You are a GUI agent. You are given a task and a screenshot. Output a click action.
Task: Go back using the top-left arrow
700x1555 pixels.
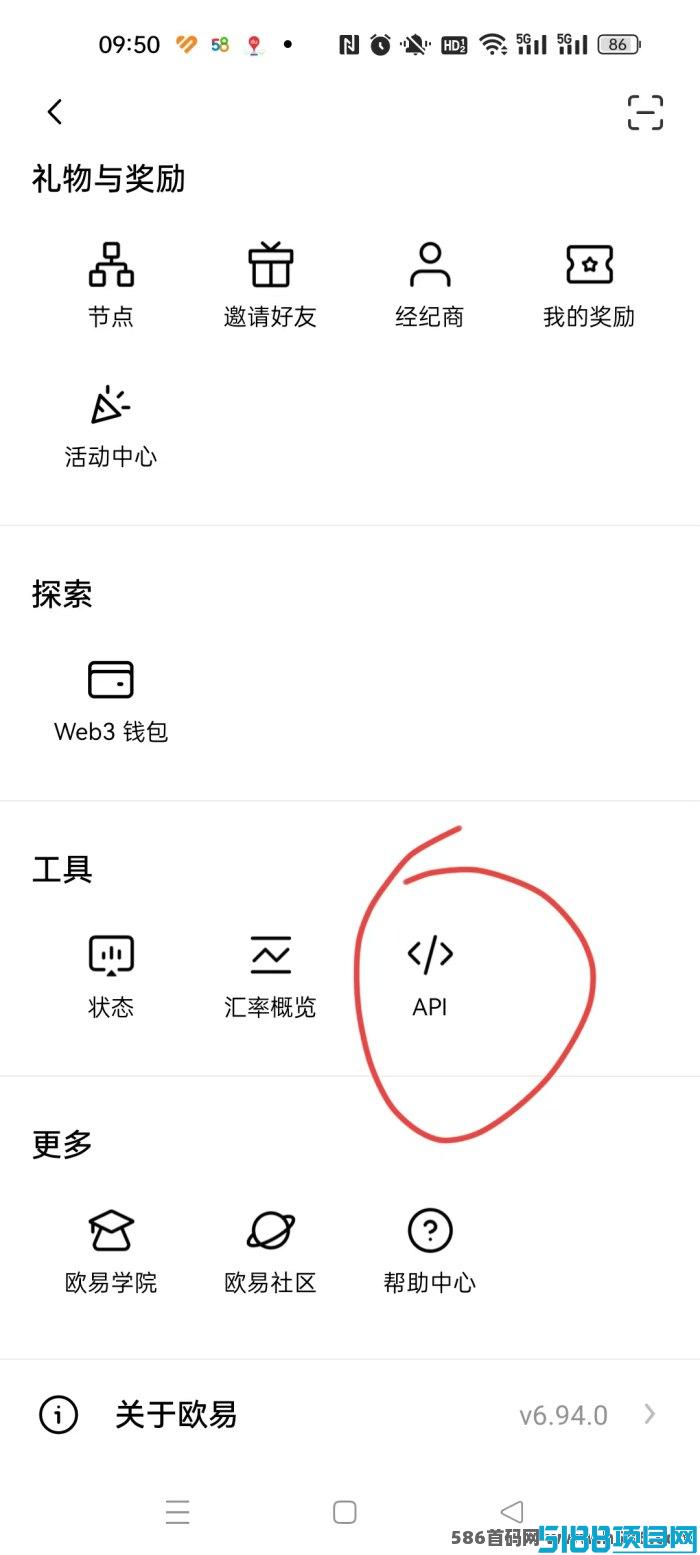[55, 112]
